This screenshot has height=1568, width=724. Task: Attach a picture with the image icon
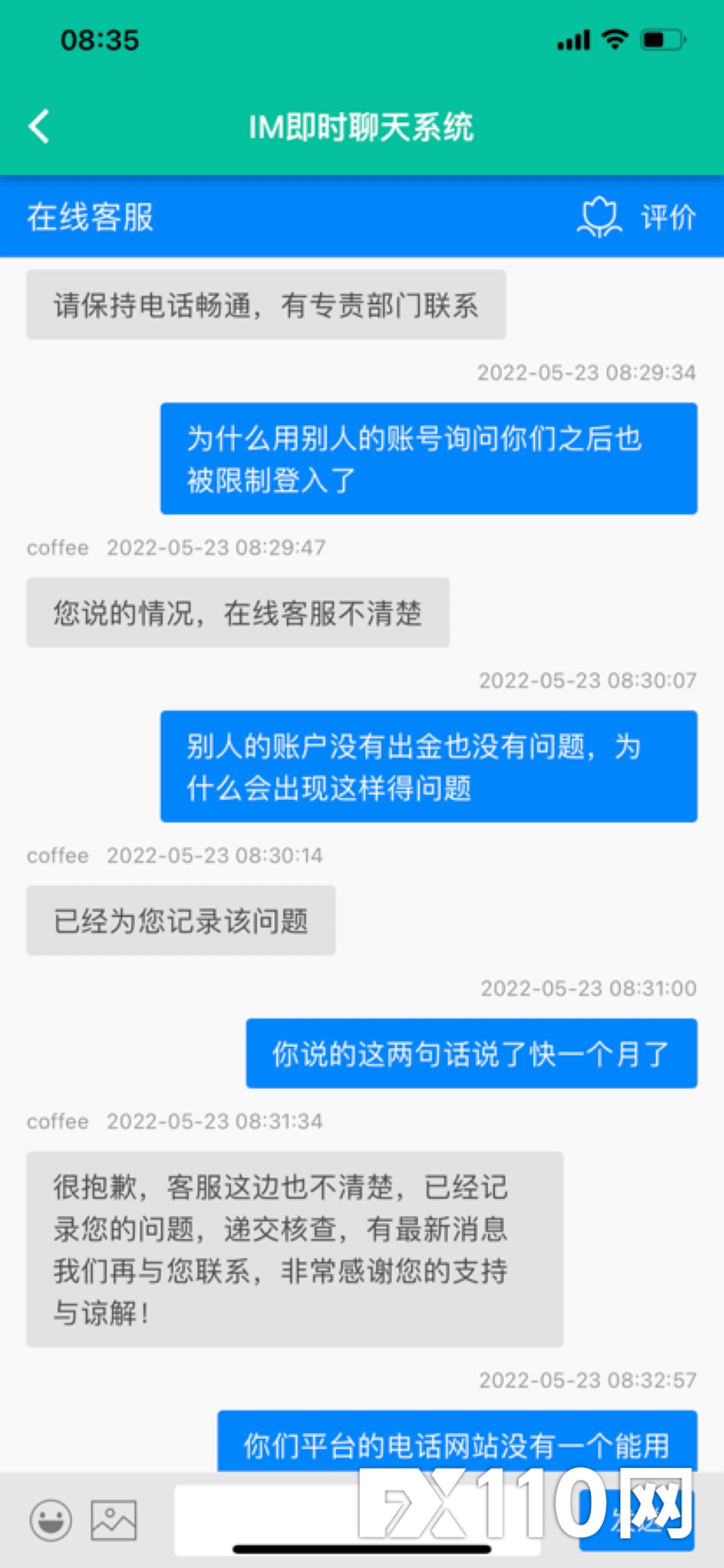(x=114, y=1520)
